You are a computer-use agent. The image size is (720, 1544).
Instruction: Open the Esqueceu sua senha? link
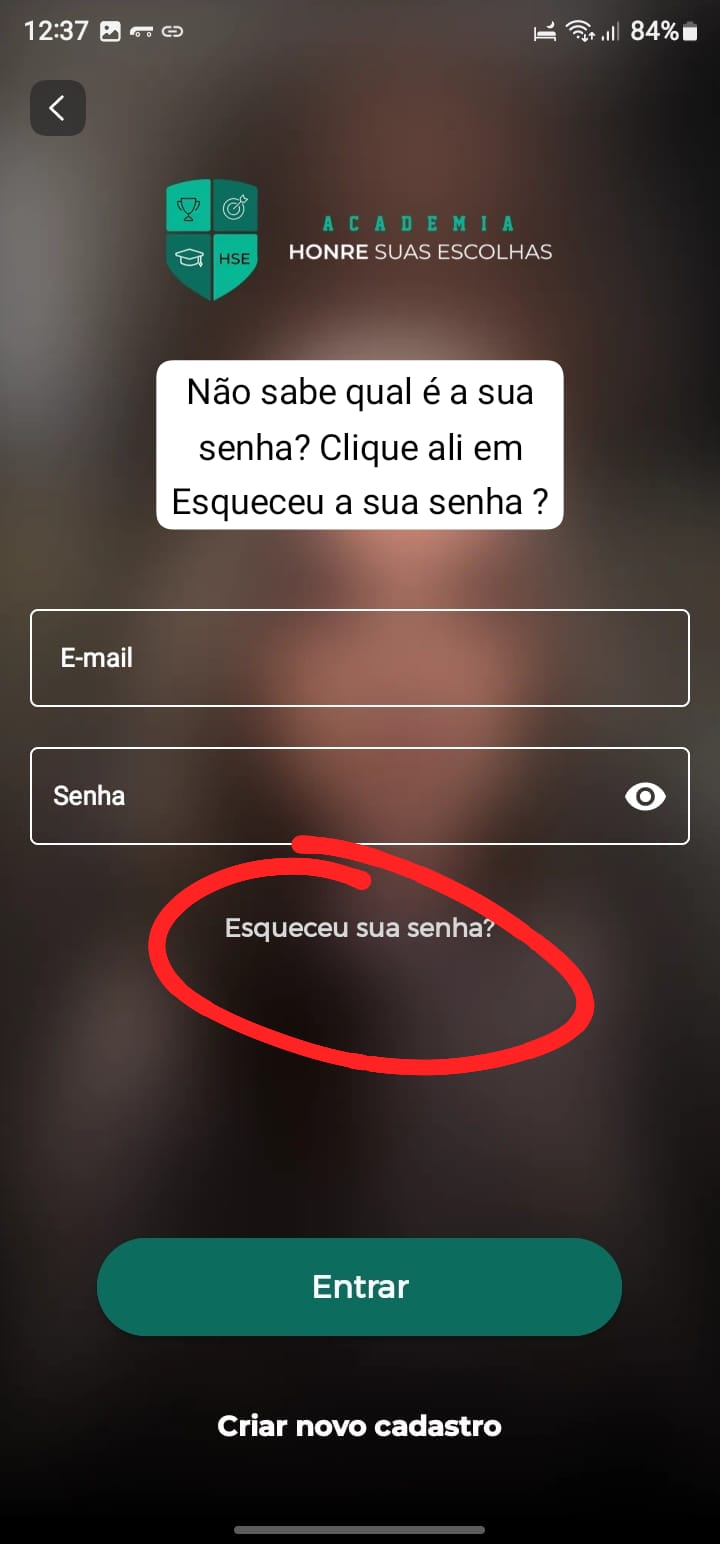click(359, 928)
